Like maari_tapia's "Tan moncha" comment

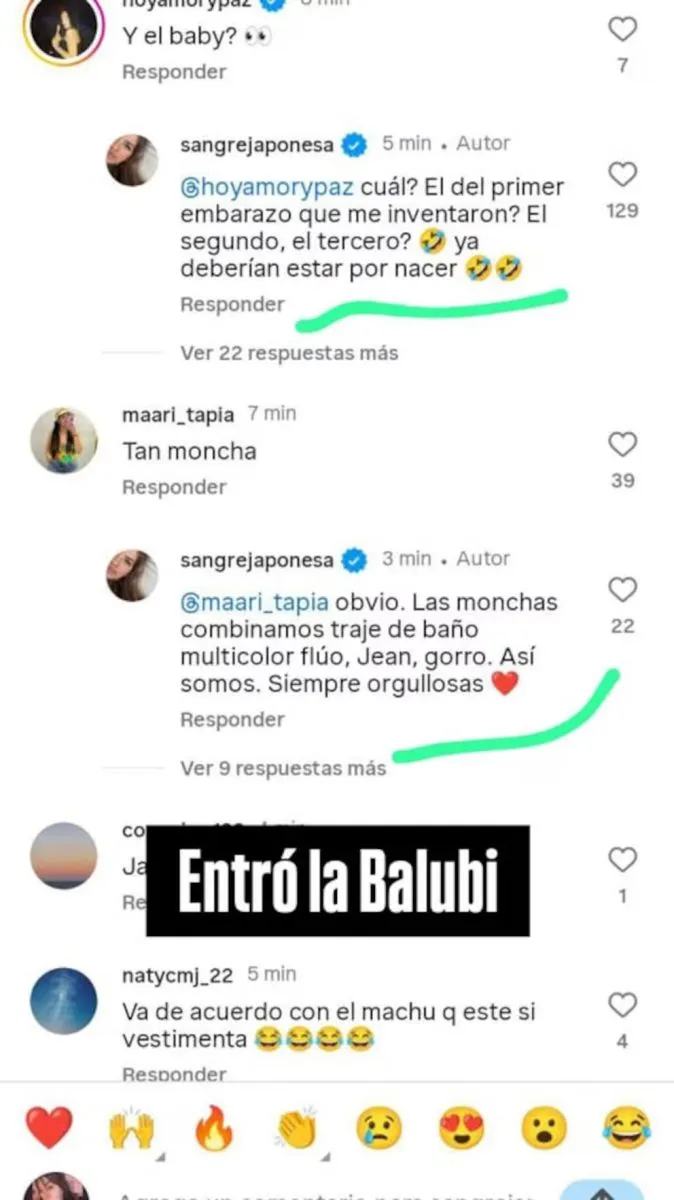point(622,445)
